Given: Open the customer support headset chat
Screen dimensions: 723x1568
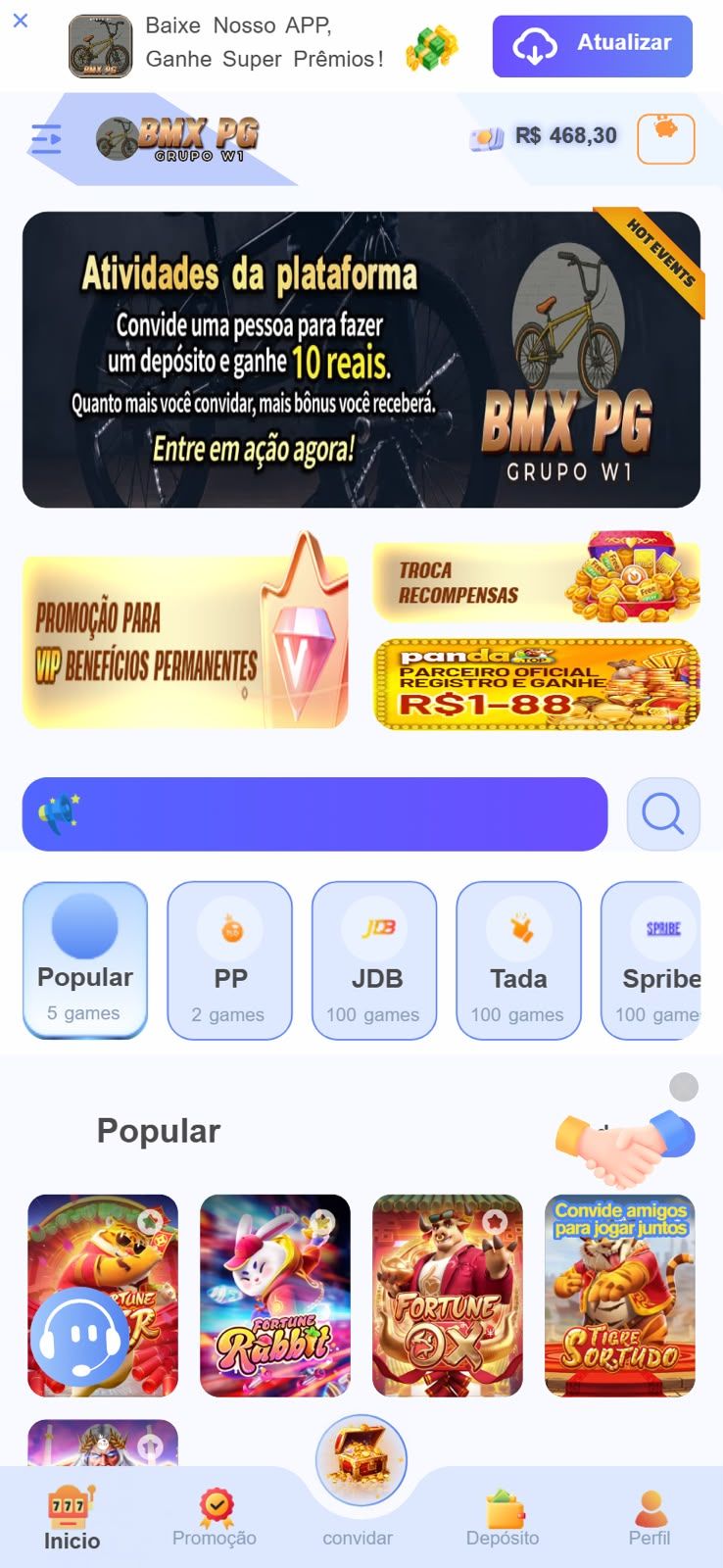Looking at the screenshot, I should pyautogui.click(x=79, y=1337).
